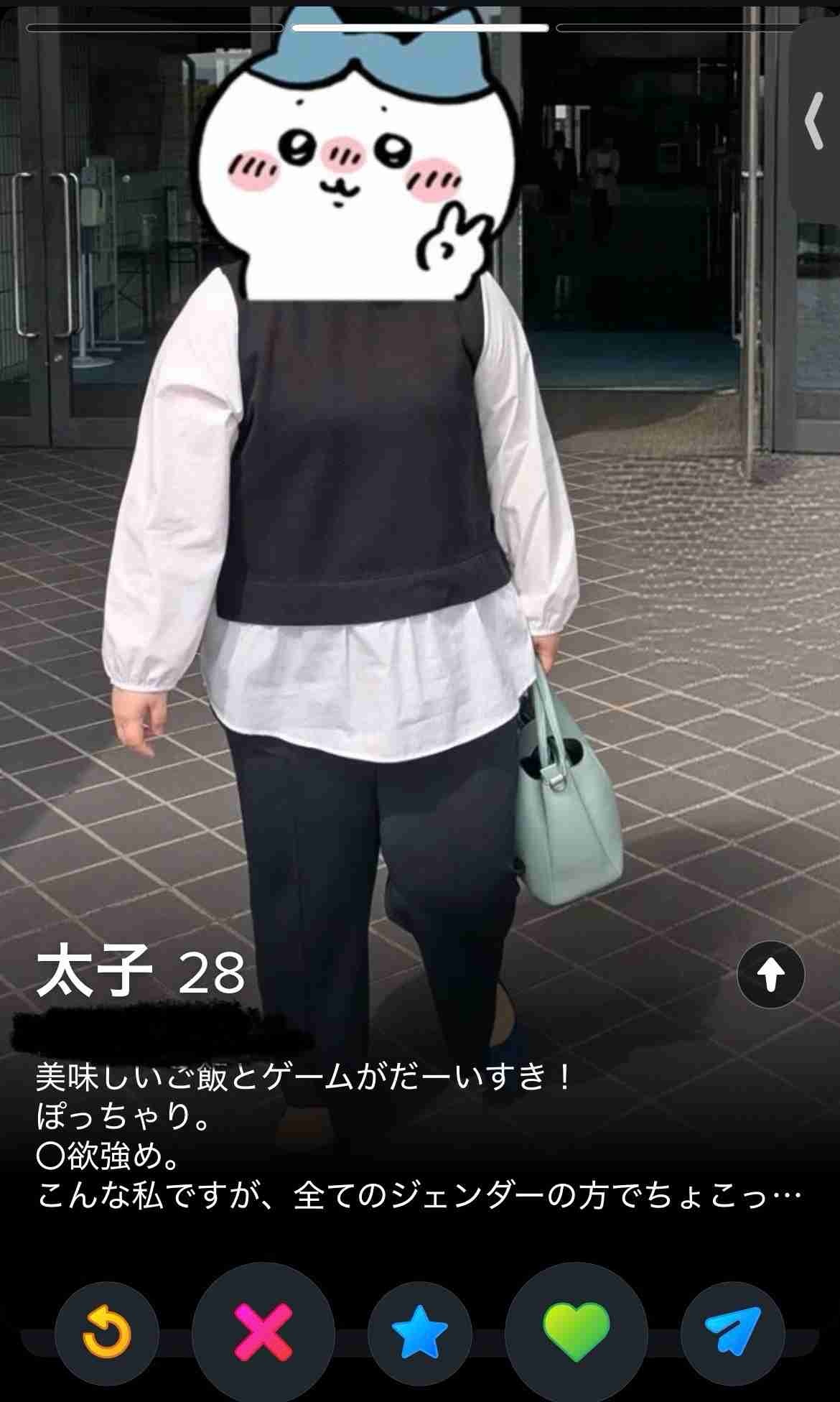Undo the last swipe with rewind

[107, 1334]
